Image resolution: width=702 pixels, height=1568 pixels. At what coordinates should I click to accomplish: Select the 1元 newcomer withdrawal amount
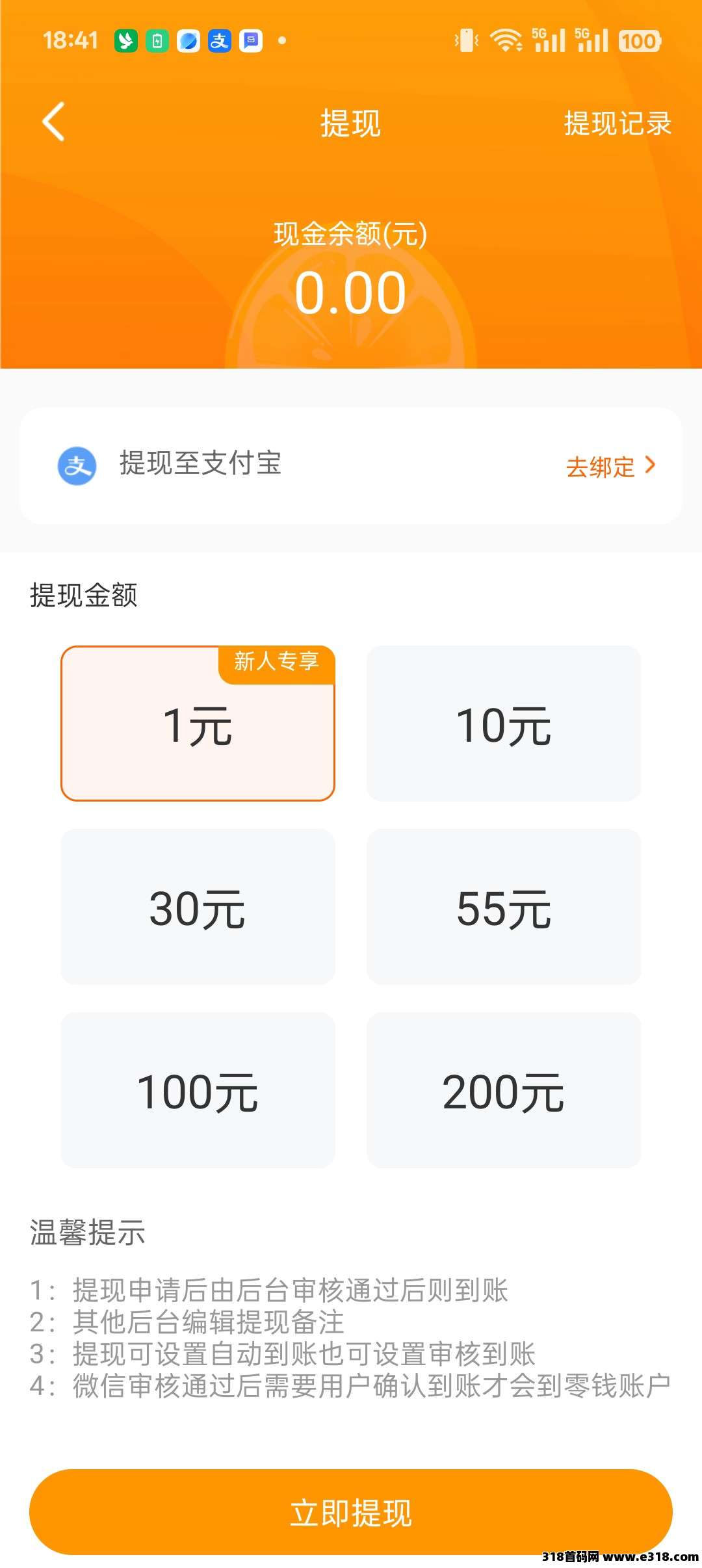point(198,724)
